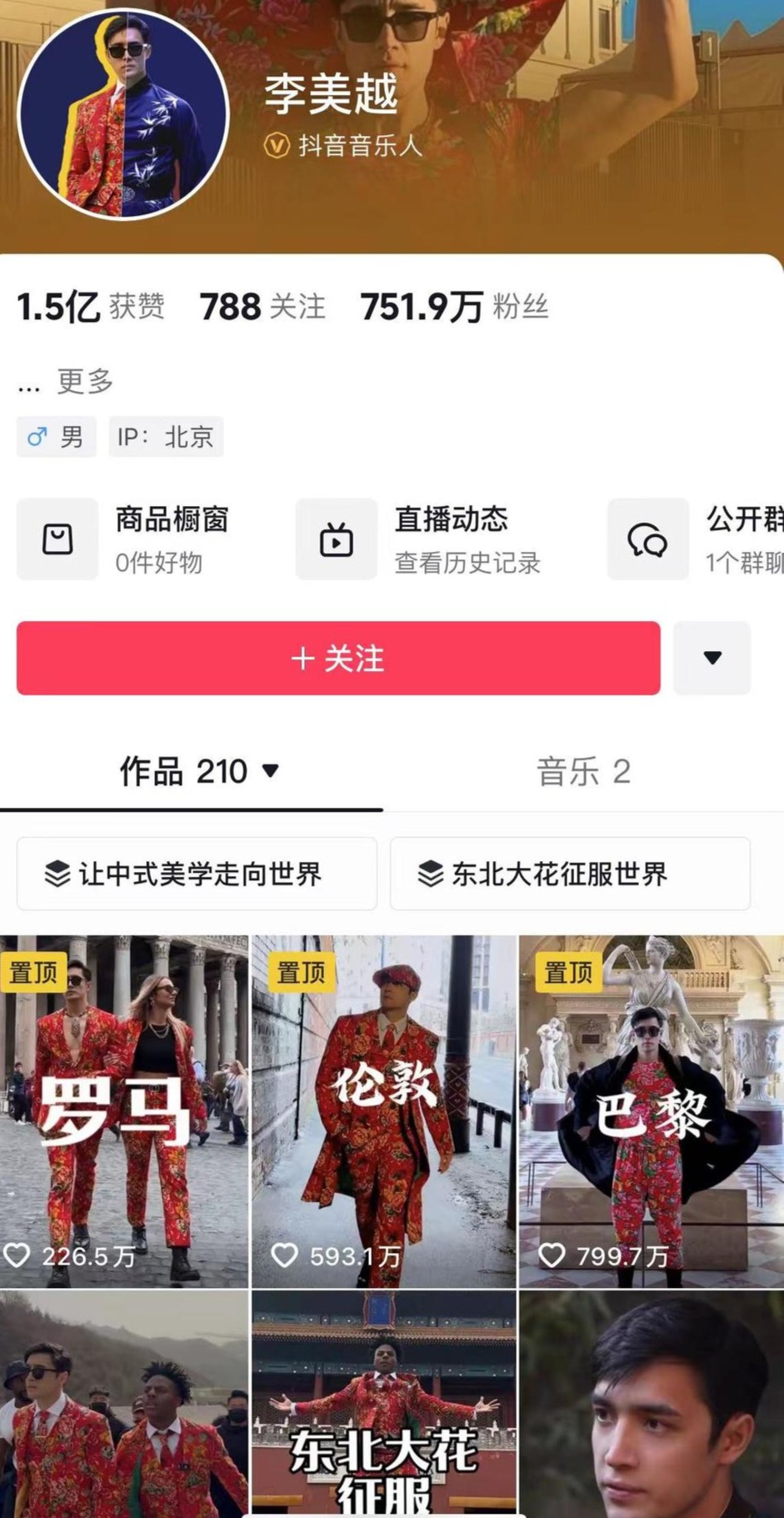
Task: Open the profile avatar of 李美越
Action: tap(123, 114)
